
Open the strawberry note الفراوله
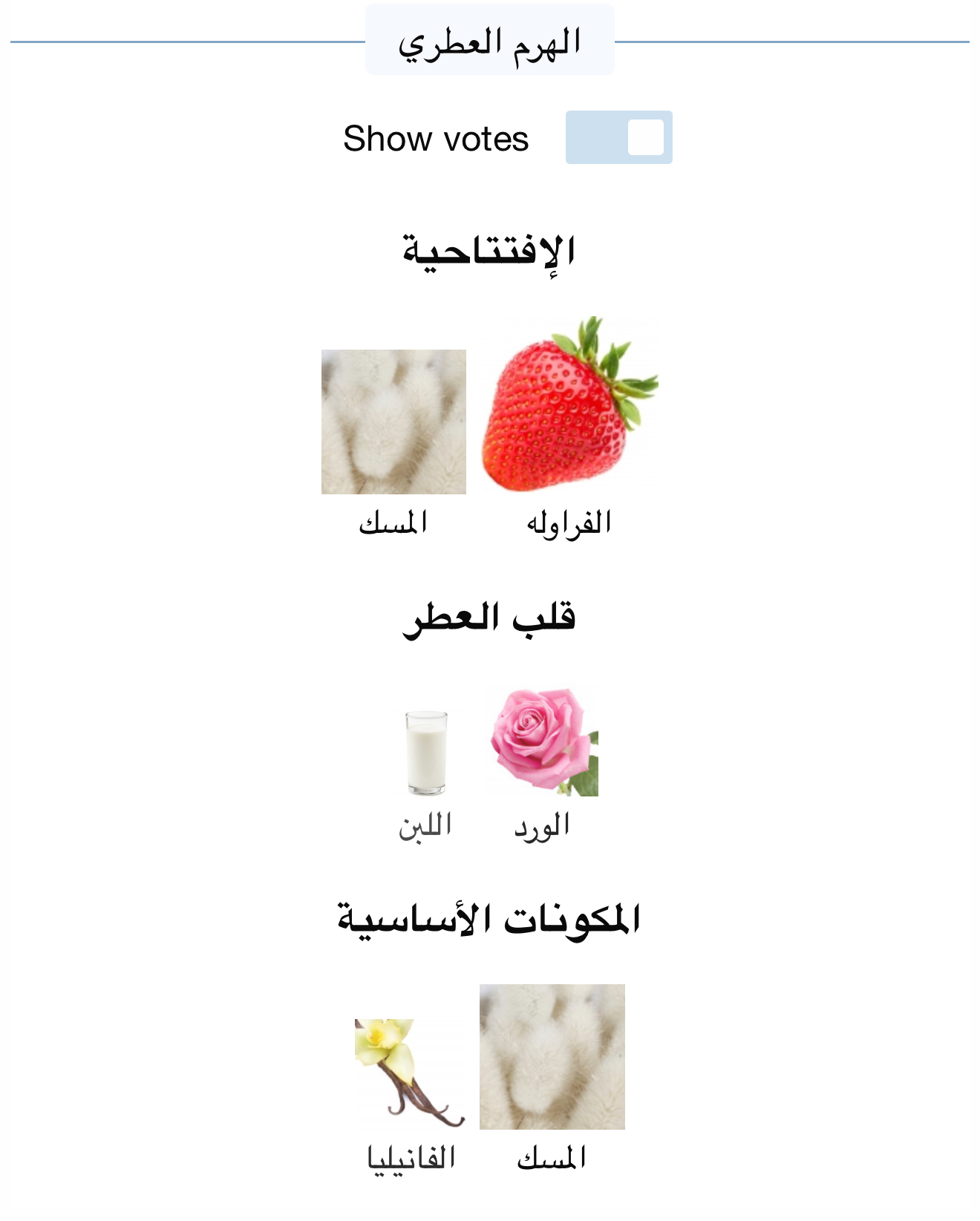point(569,405)
